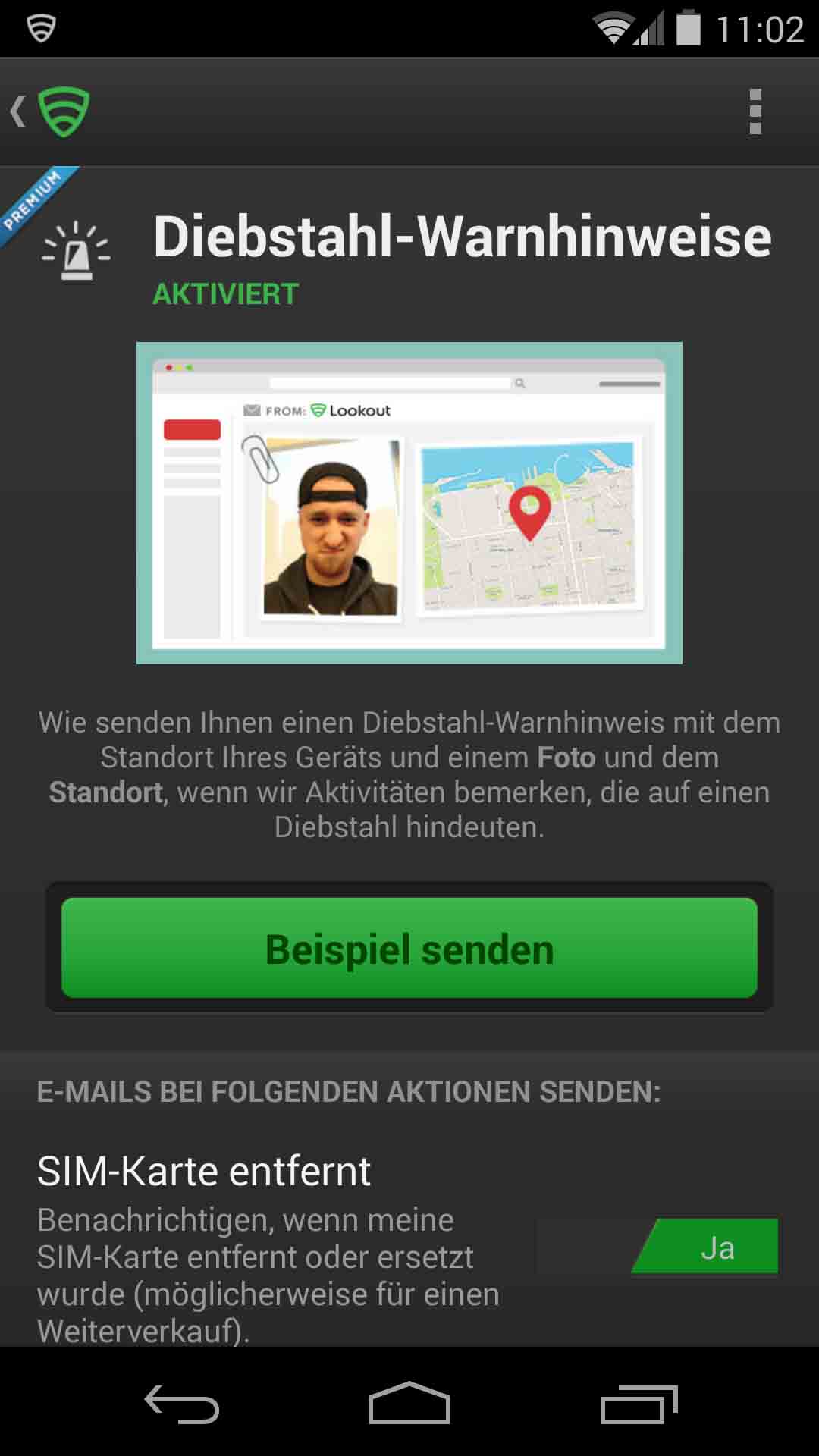The image size is (819, 1456).
Task: Tap the Beispiel senden button
Action: point(409,948)
